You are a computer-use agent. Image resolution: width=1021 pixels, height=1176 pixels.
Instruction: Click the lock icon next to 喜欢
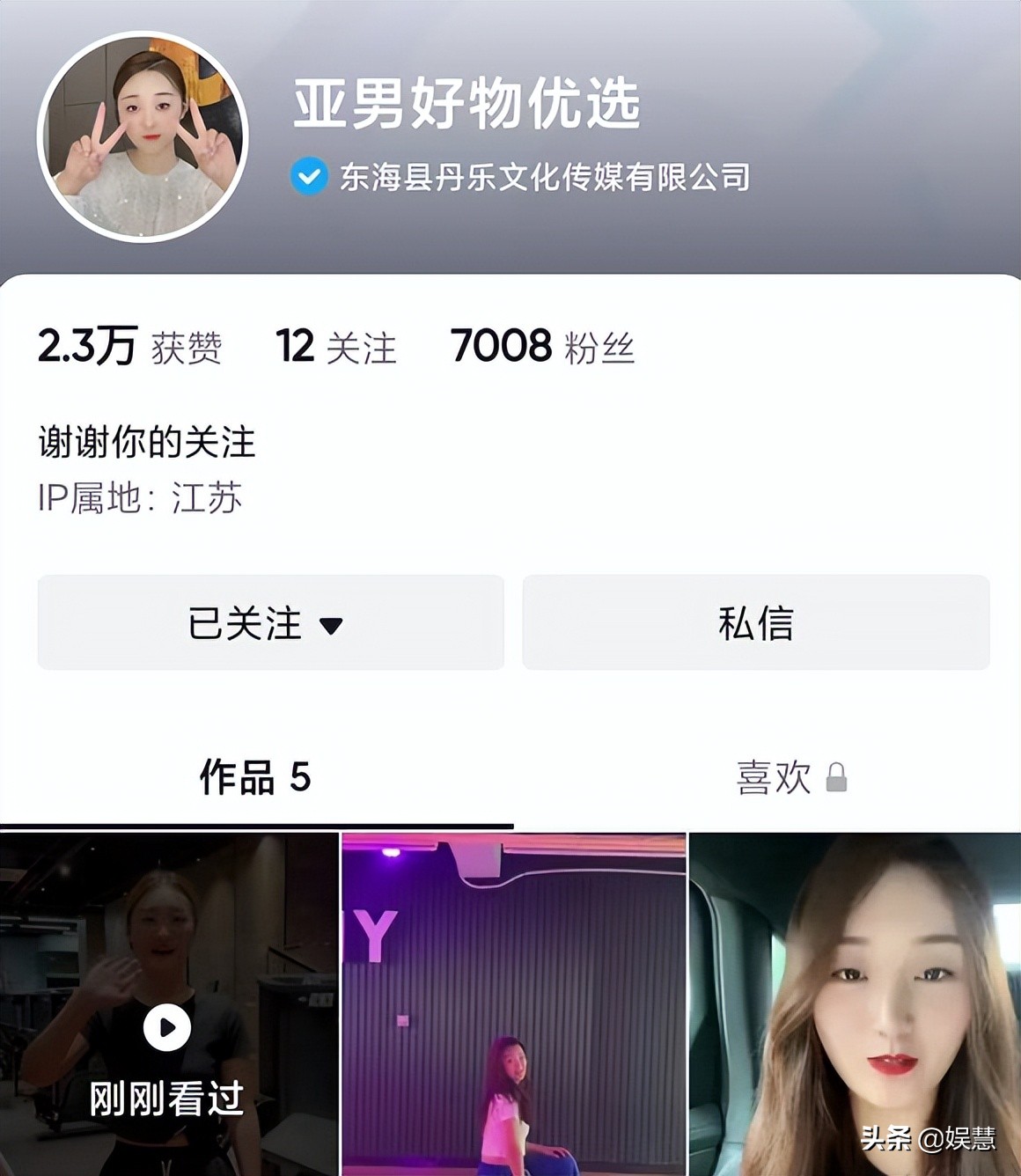[x=838, y=778]
